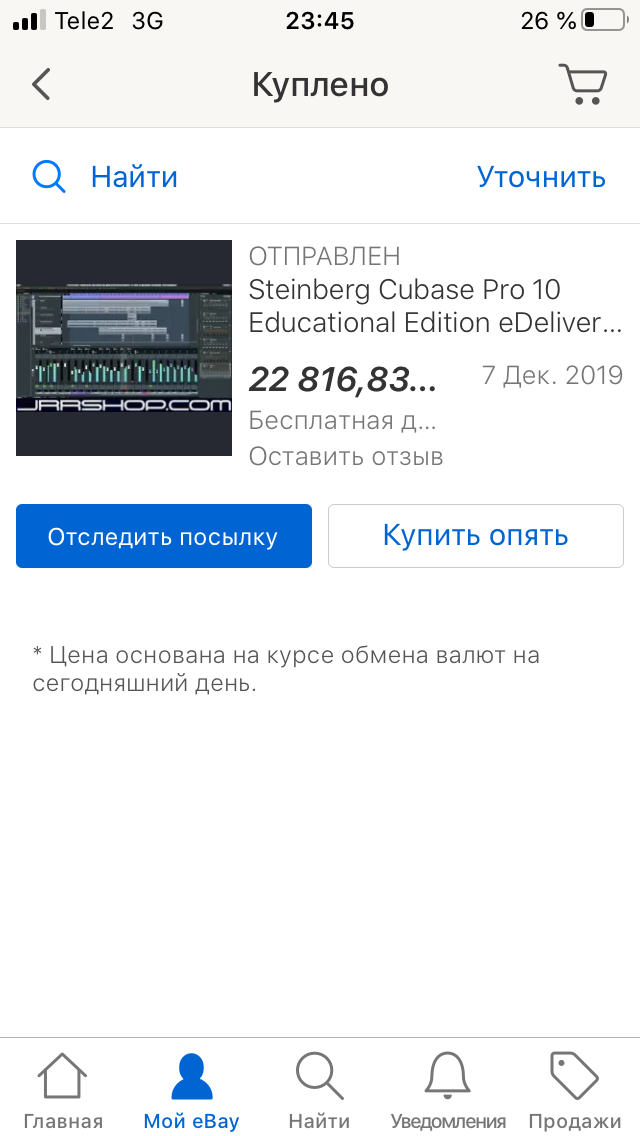This screenshot has width=640, height=1136.
Task: Switch to the Главная tab
Action: [x=63, y=1090]
